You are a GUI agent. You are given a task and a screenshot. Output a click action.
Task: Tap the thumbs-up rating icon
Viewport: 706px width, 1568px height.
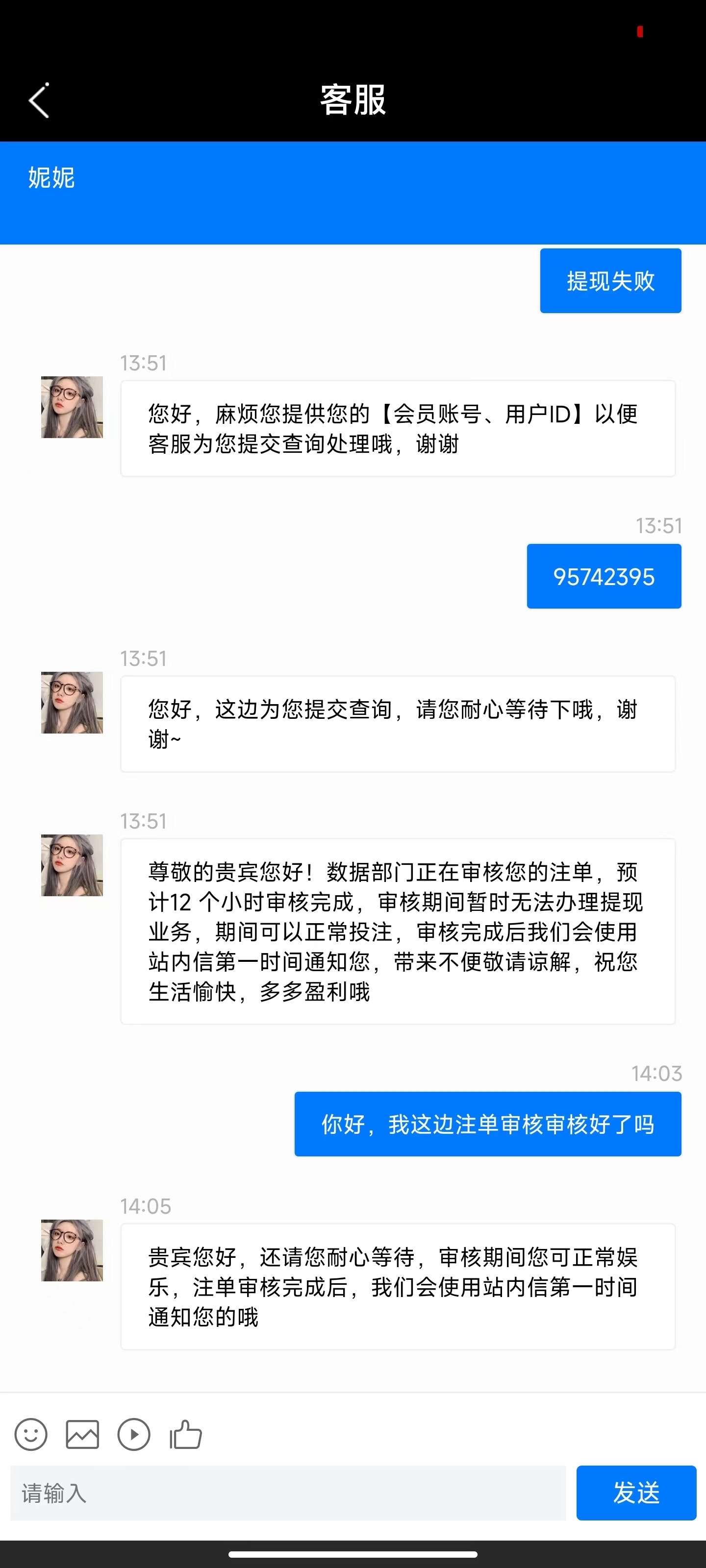(x=186, y=1435)
